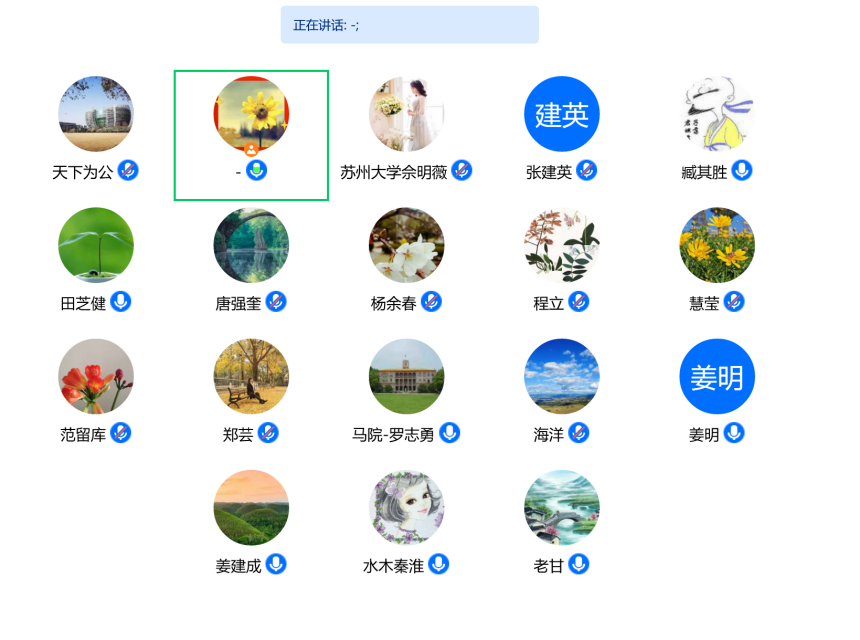This screenshot has height=640, width=860.
Task: Select participant 程立
Action: click(562, 246)
